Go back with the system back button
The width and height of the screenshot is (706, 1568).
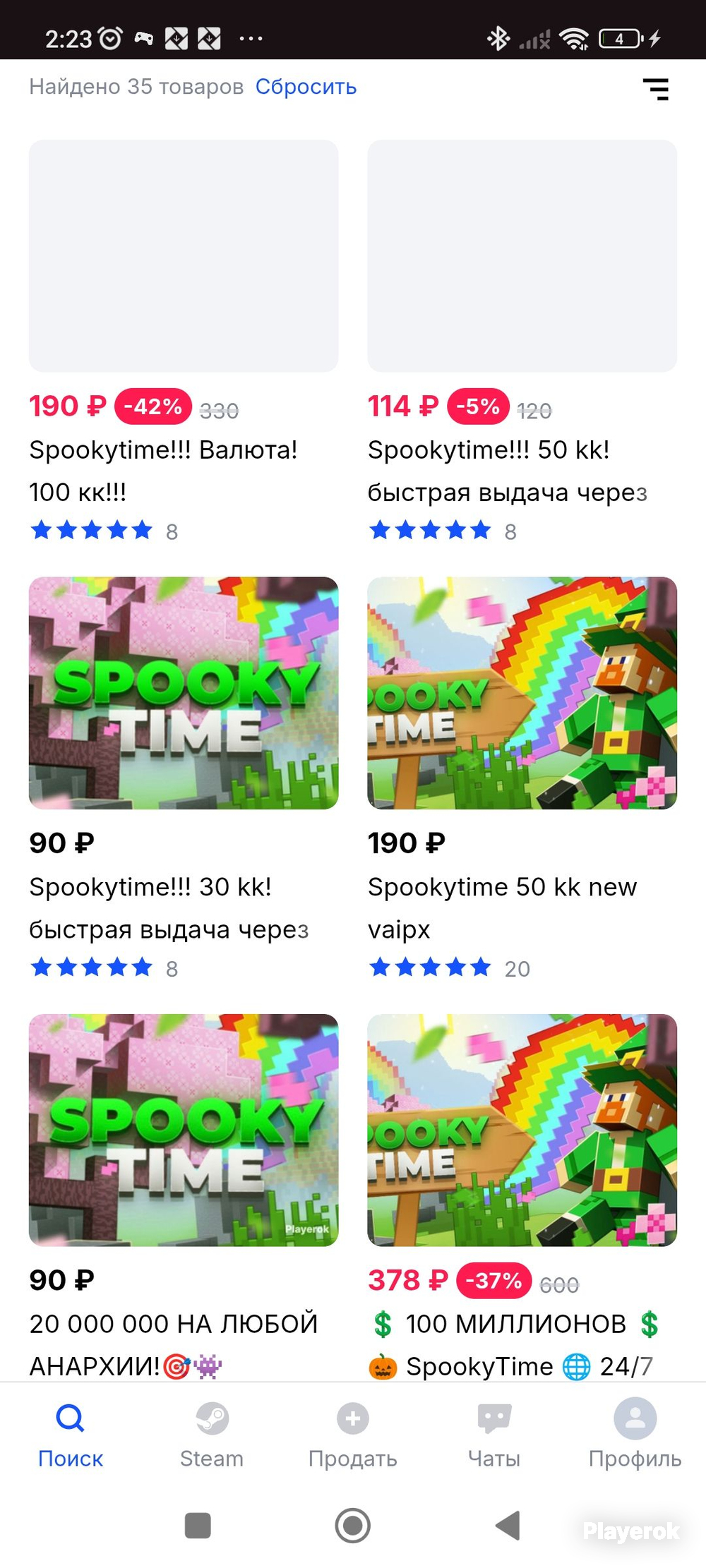[x=508, y=1525]
